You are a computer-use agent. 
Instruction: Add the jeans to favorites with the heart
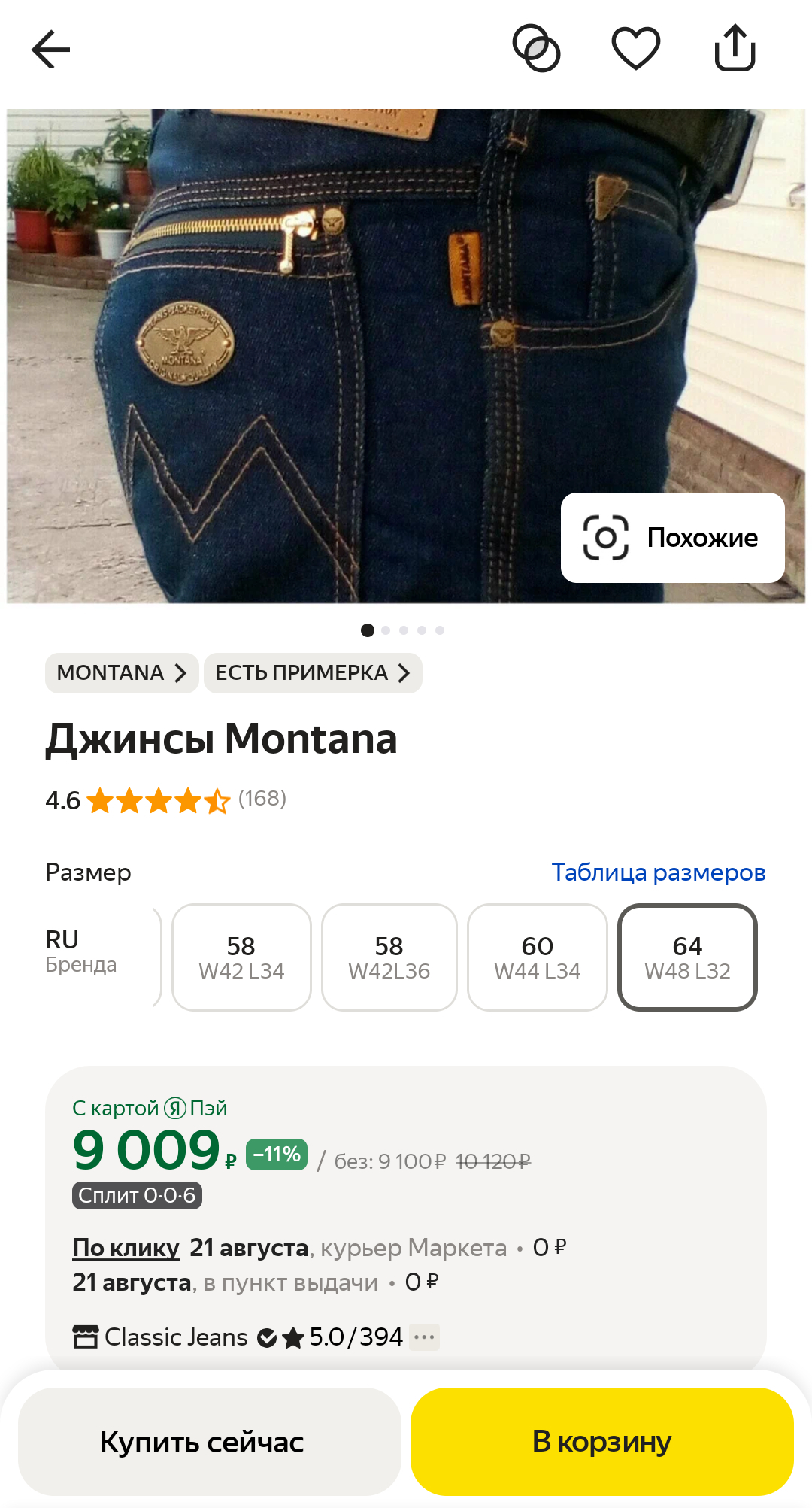[636, 49]
